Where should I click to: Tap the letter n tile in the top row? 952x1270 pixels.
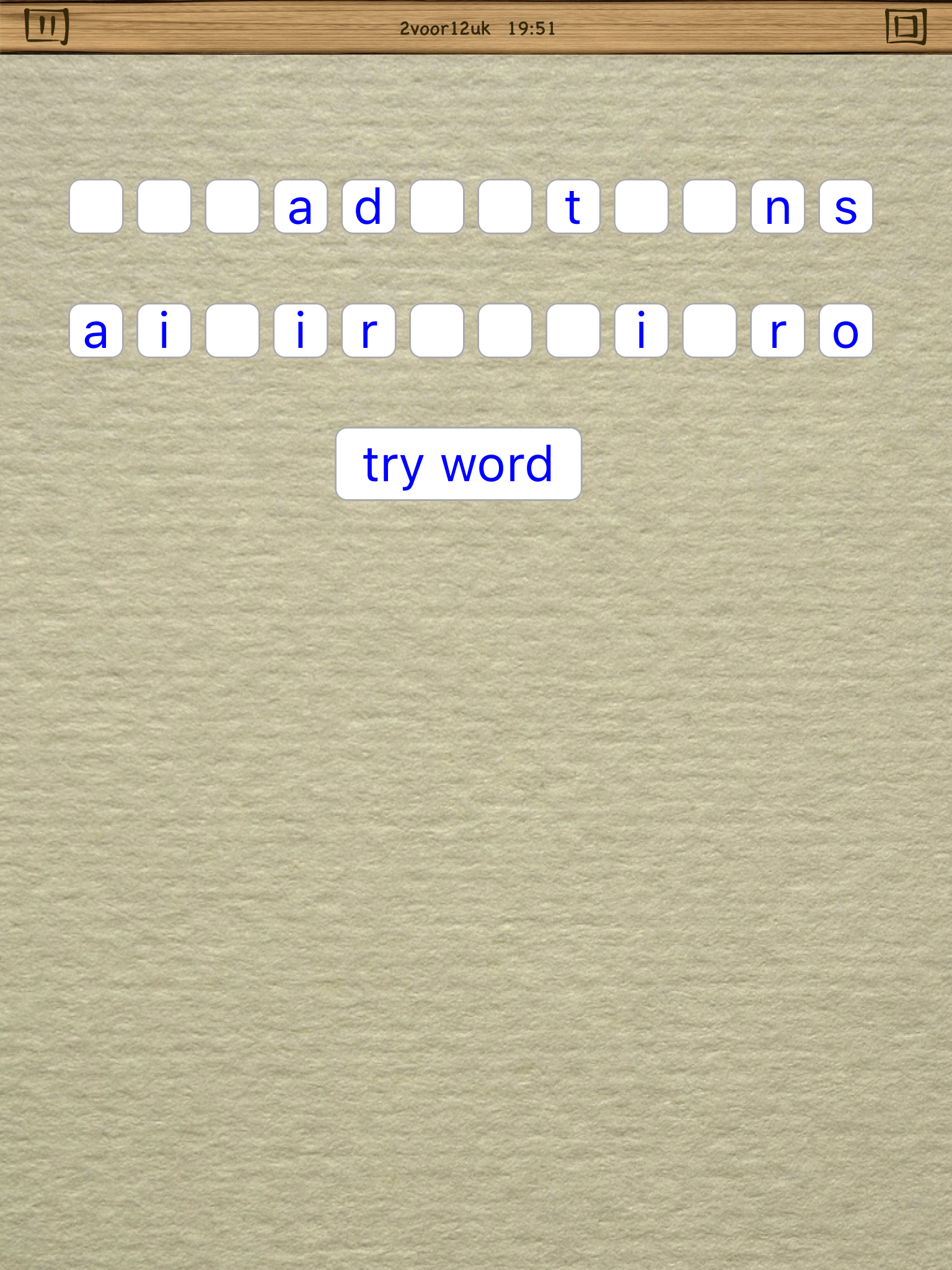777,206
